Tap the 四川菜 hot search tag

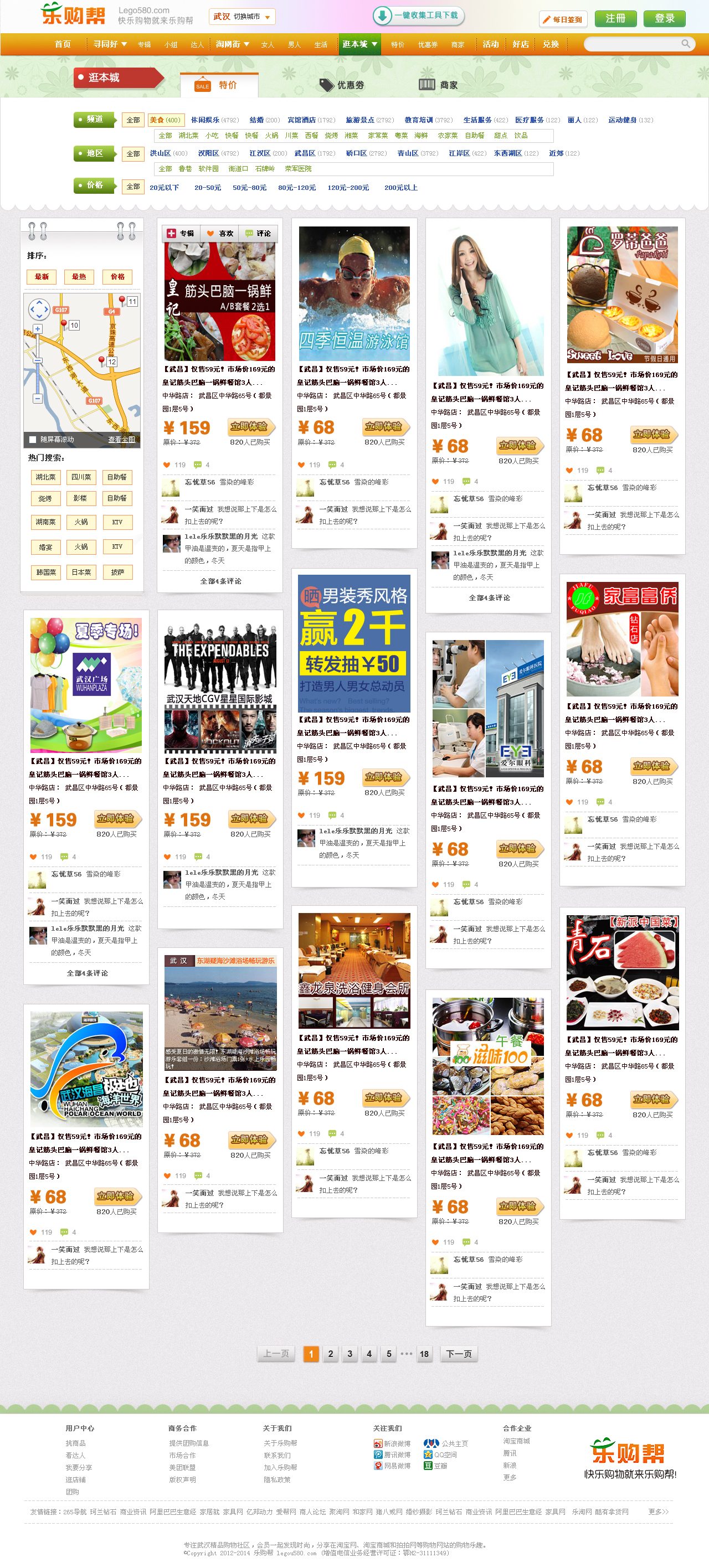(x=81, y=477)
